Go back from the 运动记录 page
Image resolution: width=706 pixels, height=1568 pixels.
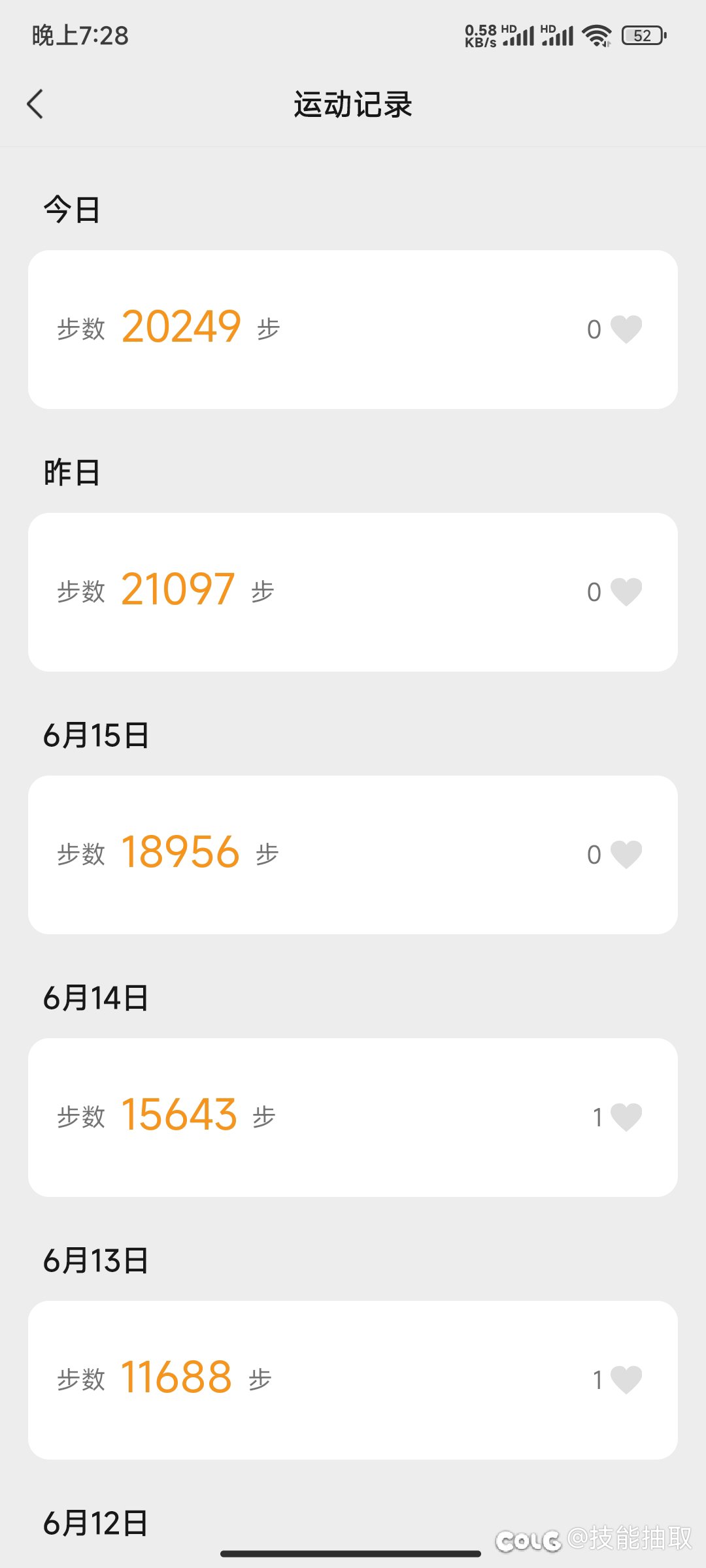click(35, 105)
